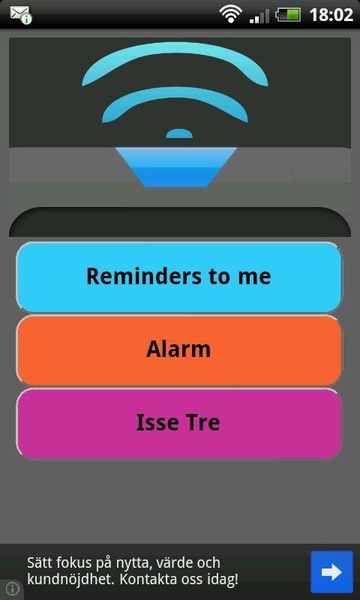
Task: Open Reminders to me
Action: coord(179,277)
